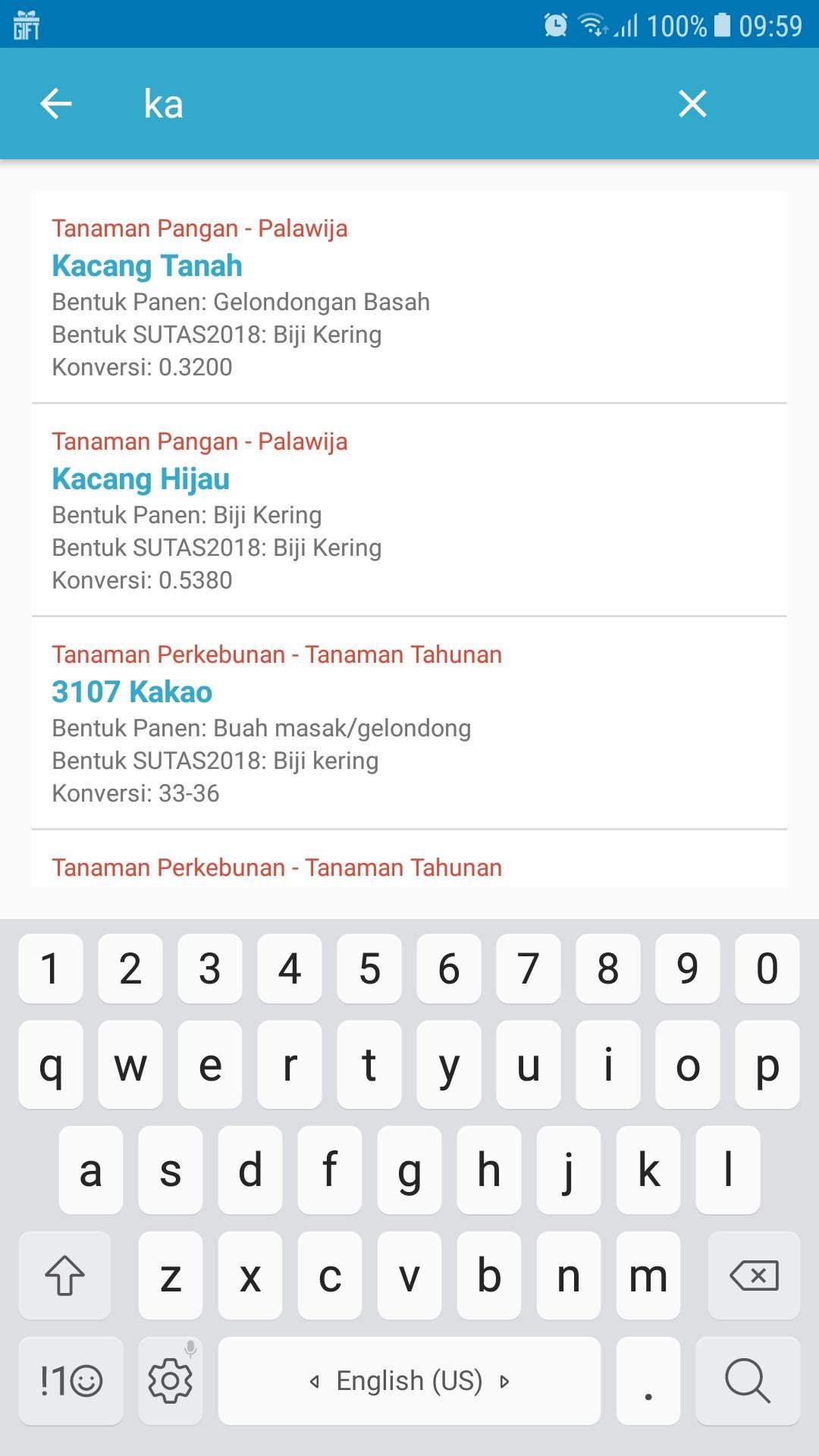Tap the battery indicator showing 100%
Viewport: 819px width, 1456px height.
click(681, 23)
